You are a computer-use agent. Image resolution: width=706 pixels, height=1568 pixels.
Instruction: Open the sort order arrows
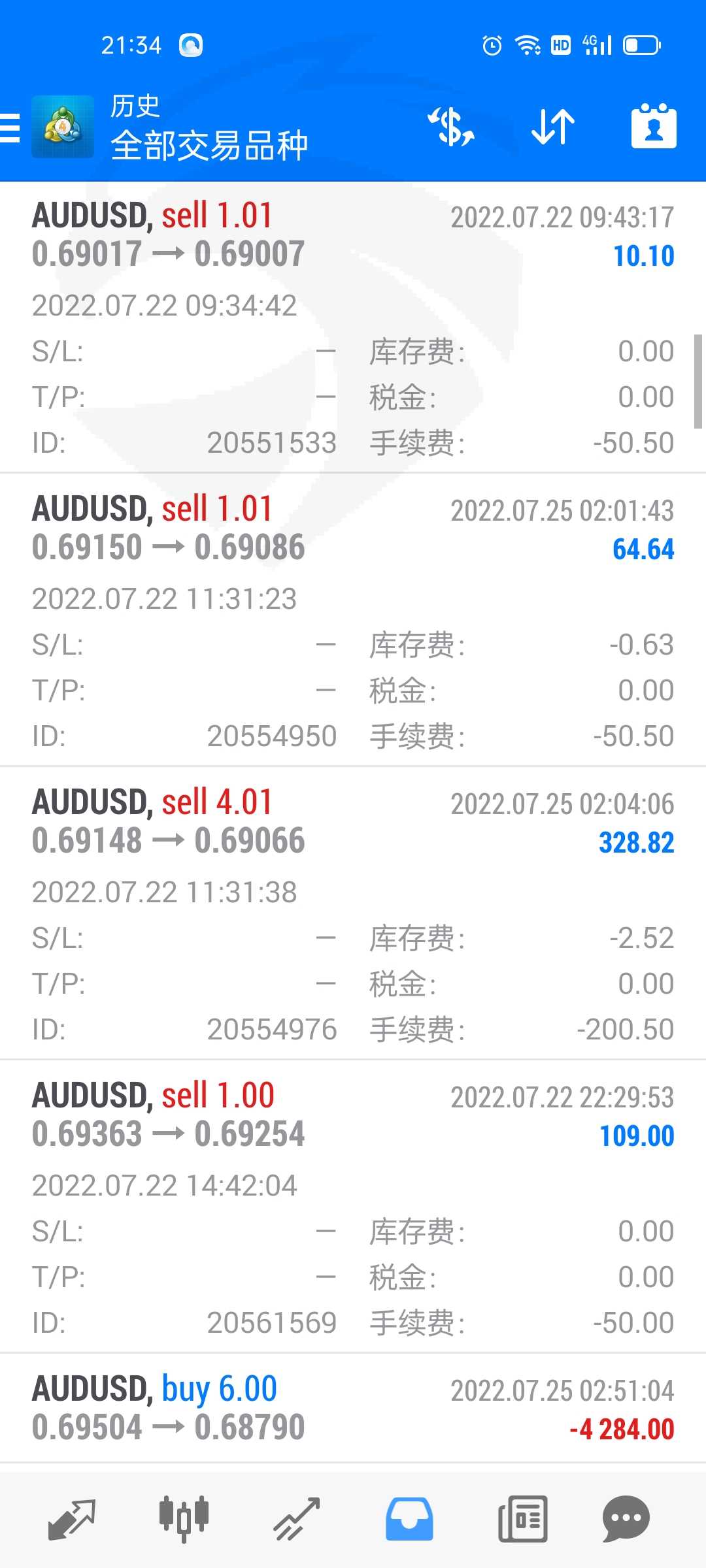pos(553,127)
